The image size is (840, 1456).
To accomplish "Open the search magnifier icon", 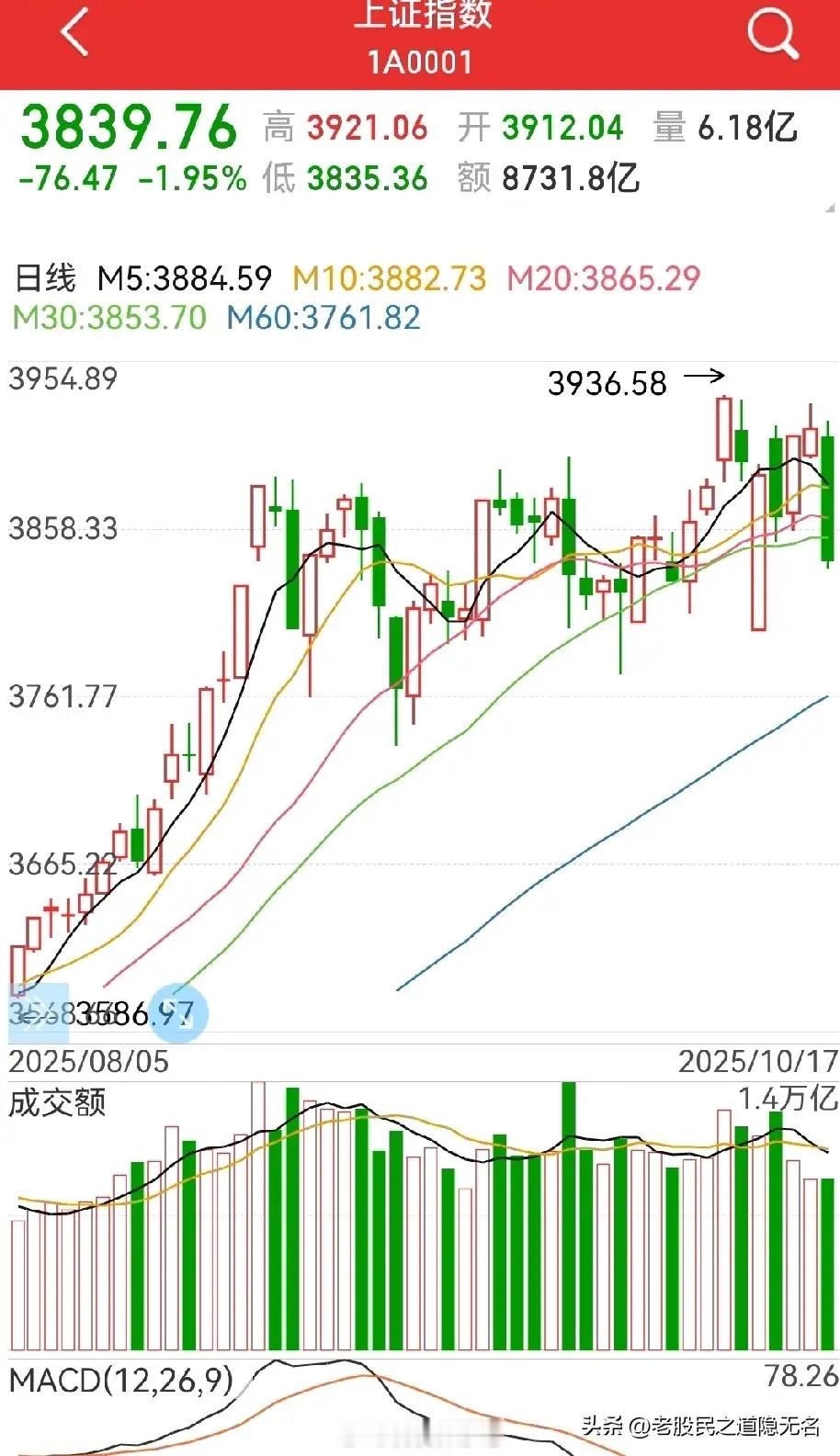I will coord(772,34).
